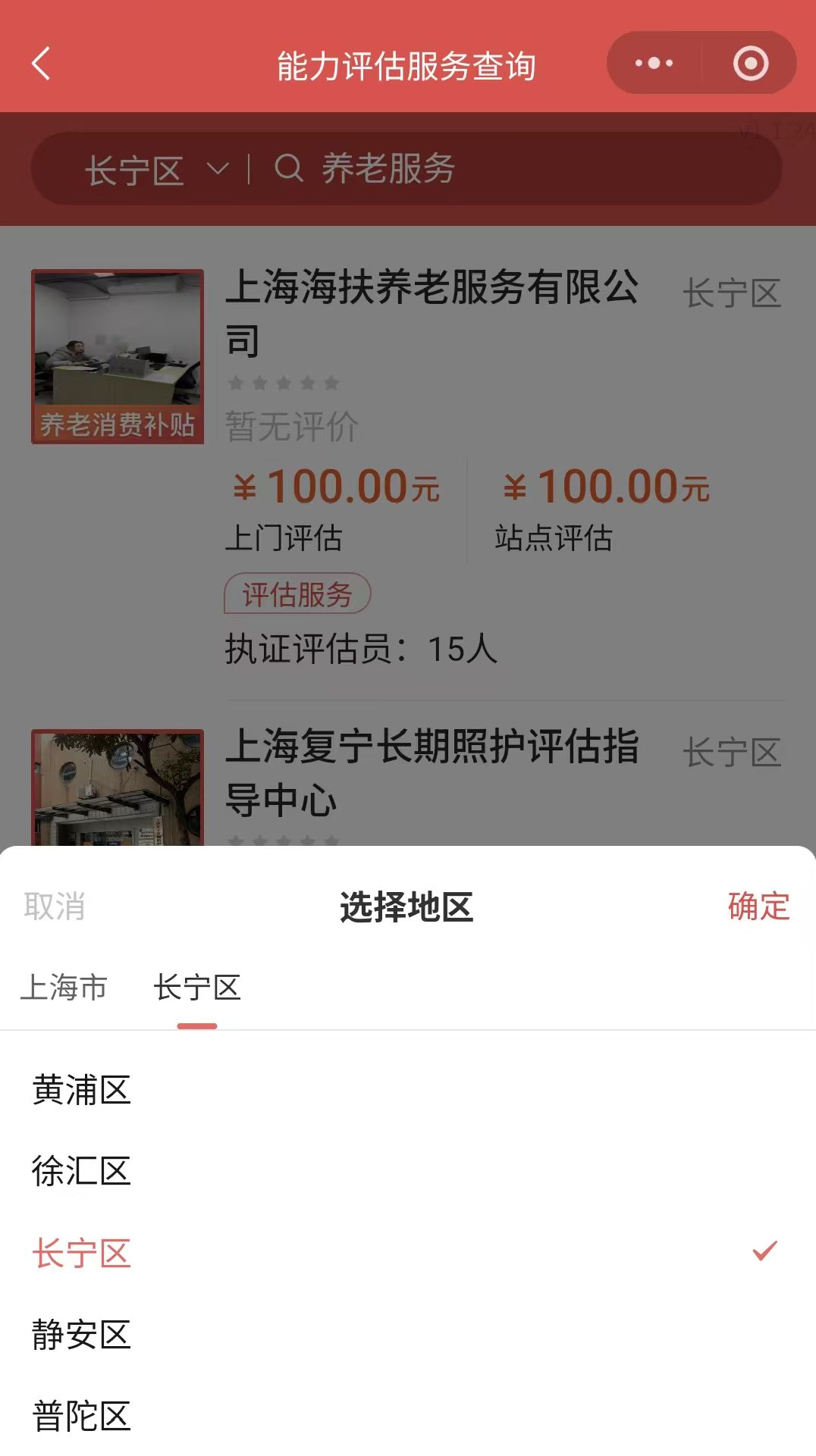Click the circle capsule button top right
Screen dimensions: 816x1456
click(749, 64)
